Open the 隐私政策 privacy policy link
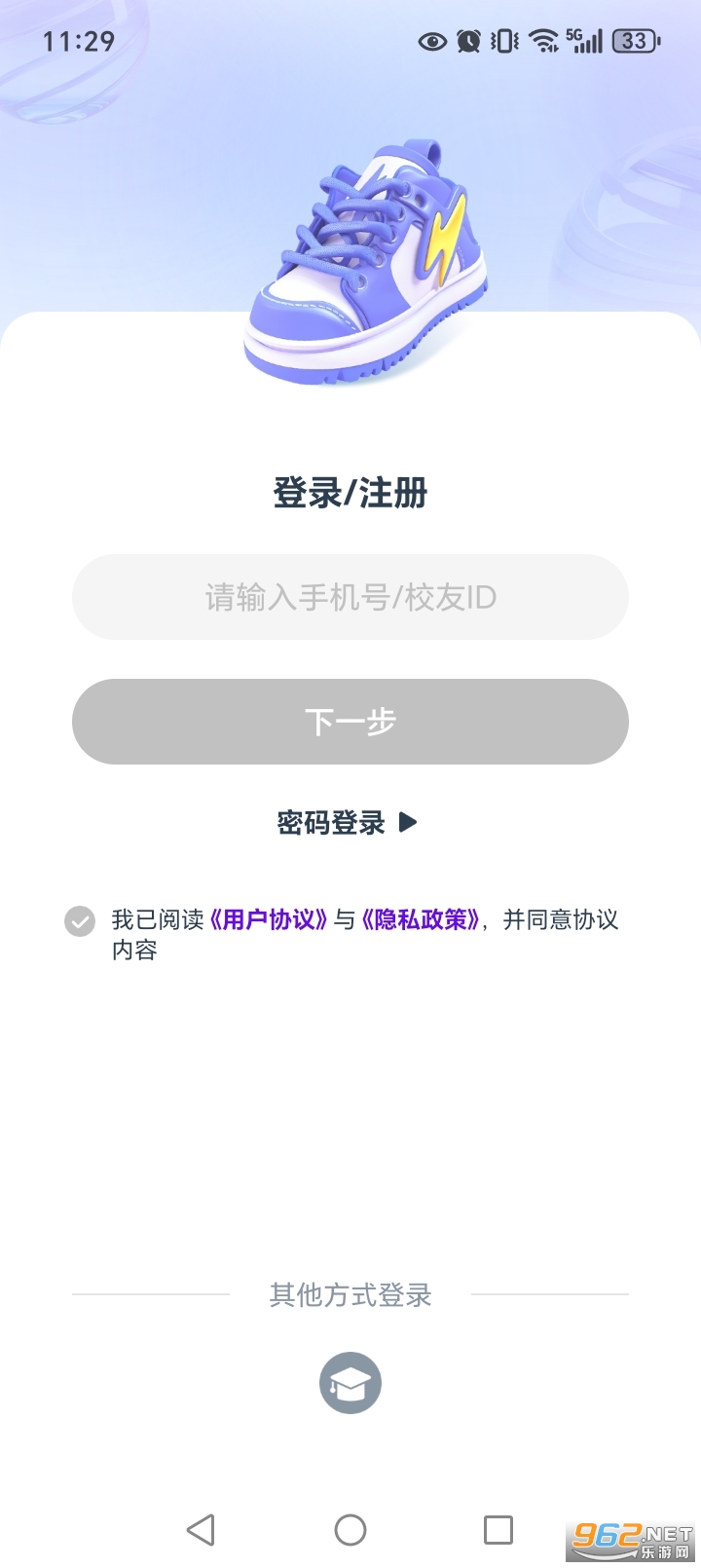Viewport: 701px width, 1568px height. pos(421,920)
